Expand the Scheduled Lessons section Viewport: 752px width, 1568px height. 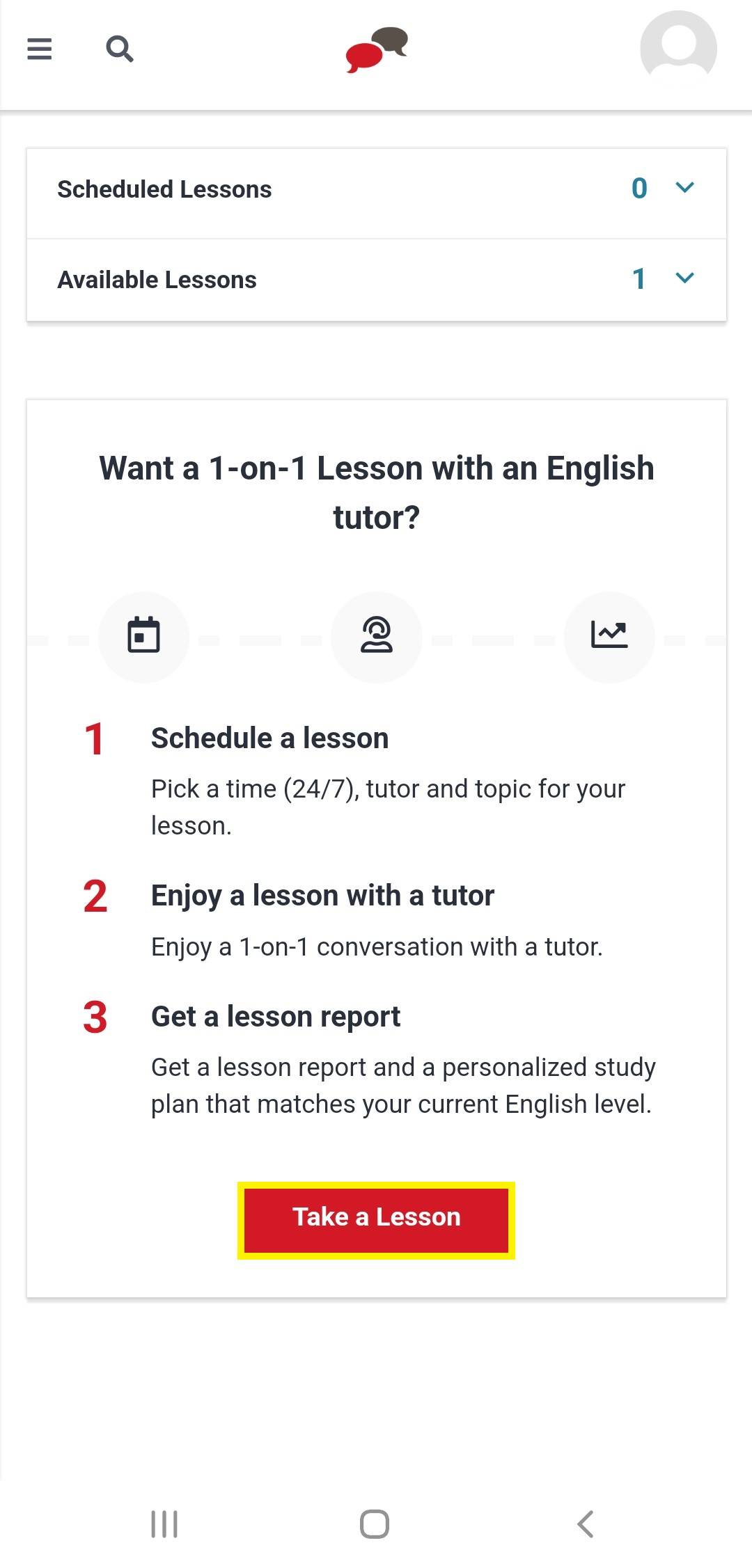(376, 189)
